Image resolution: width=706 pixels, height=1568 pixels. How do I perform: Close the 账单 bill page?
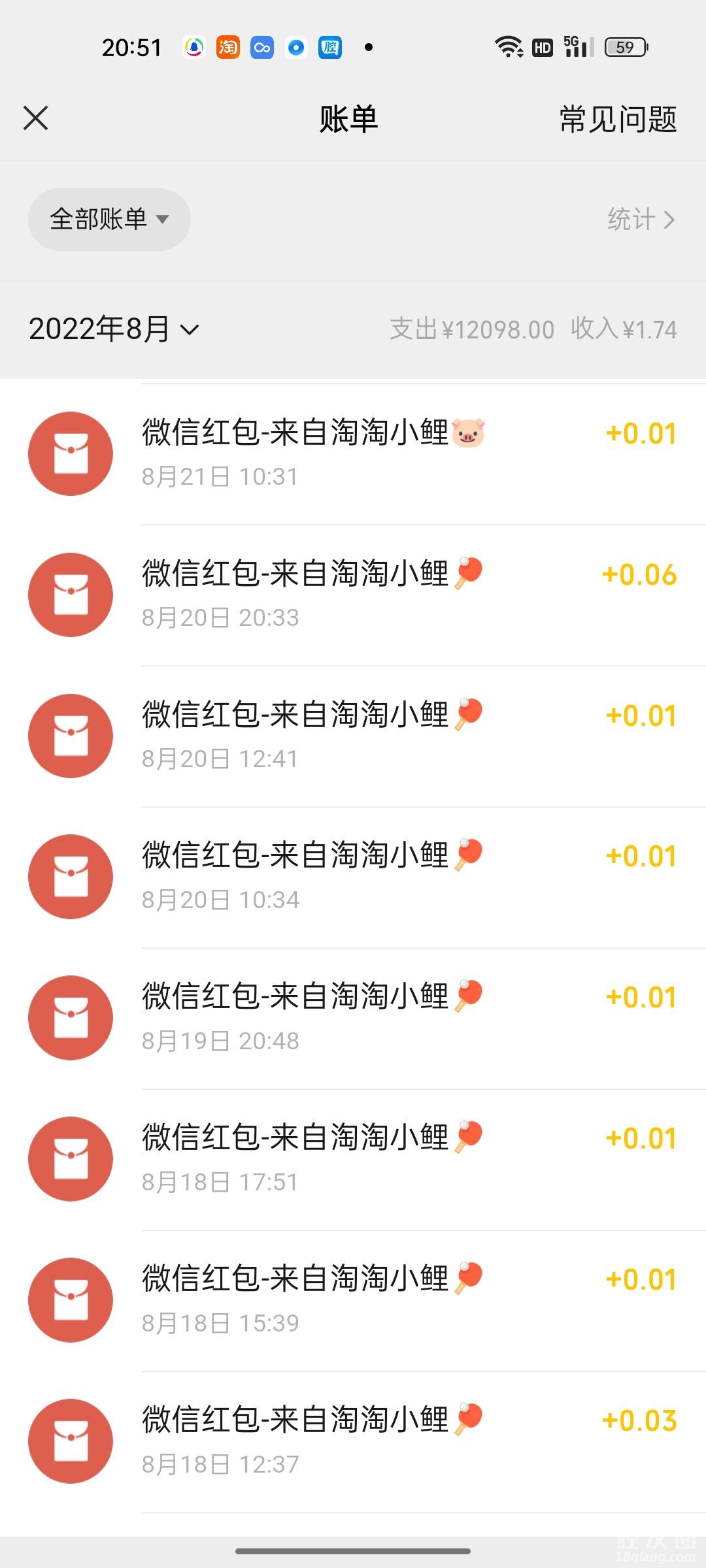pyautogui.click(x=36, y=118)
